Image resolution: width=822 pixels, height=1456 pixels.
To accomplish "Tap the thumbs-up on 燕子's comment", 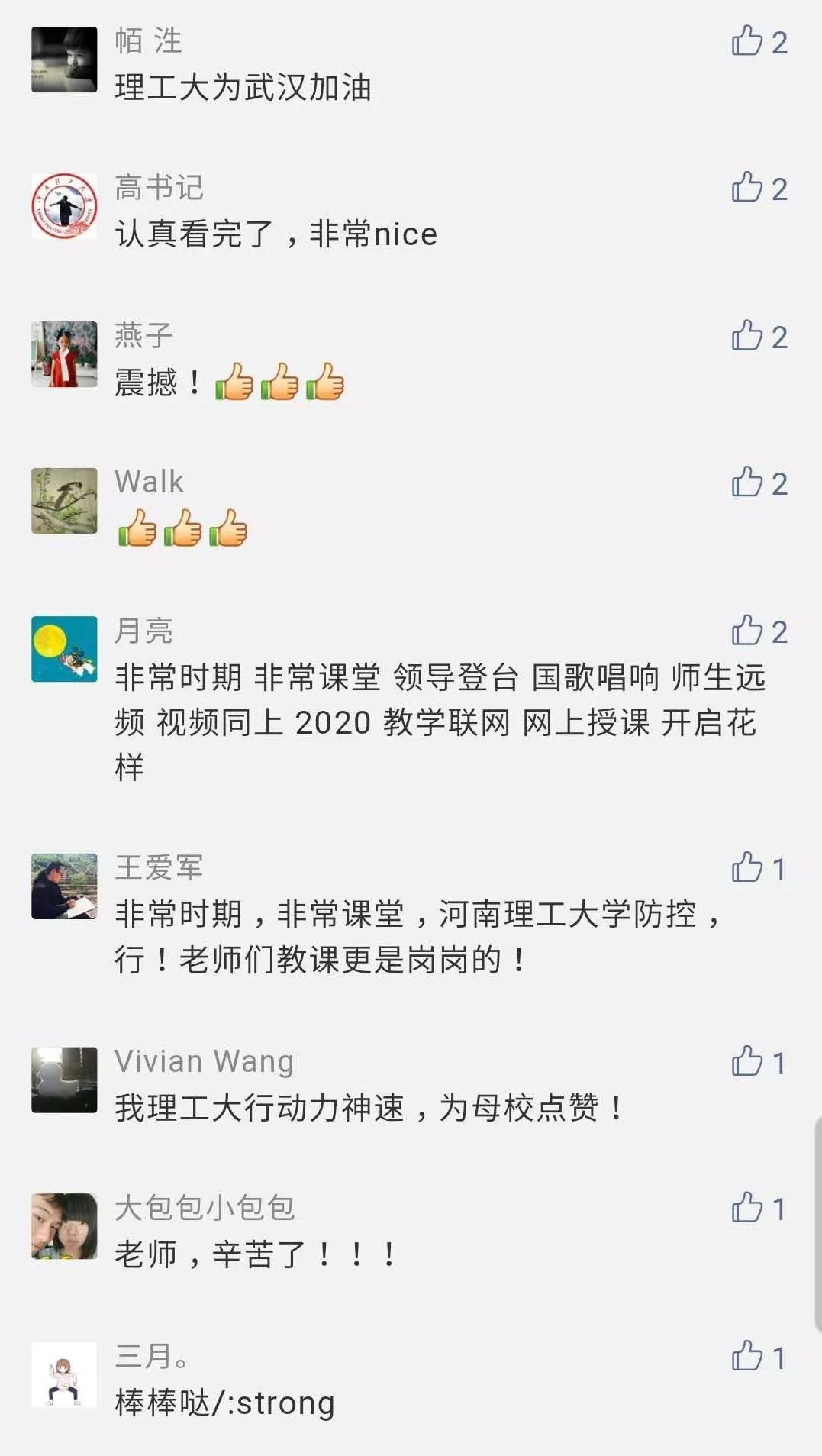I will pyautogui.click(x=747, y=336).
